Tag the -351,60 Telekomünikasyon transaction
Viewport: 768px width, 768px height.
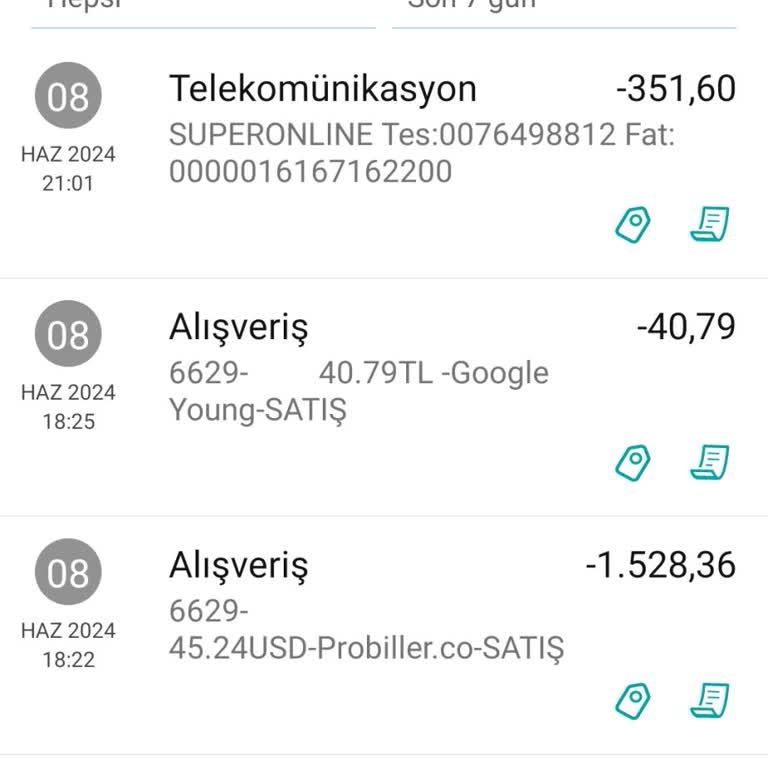point(632,225)
